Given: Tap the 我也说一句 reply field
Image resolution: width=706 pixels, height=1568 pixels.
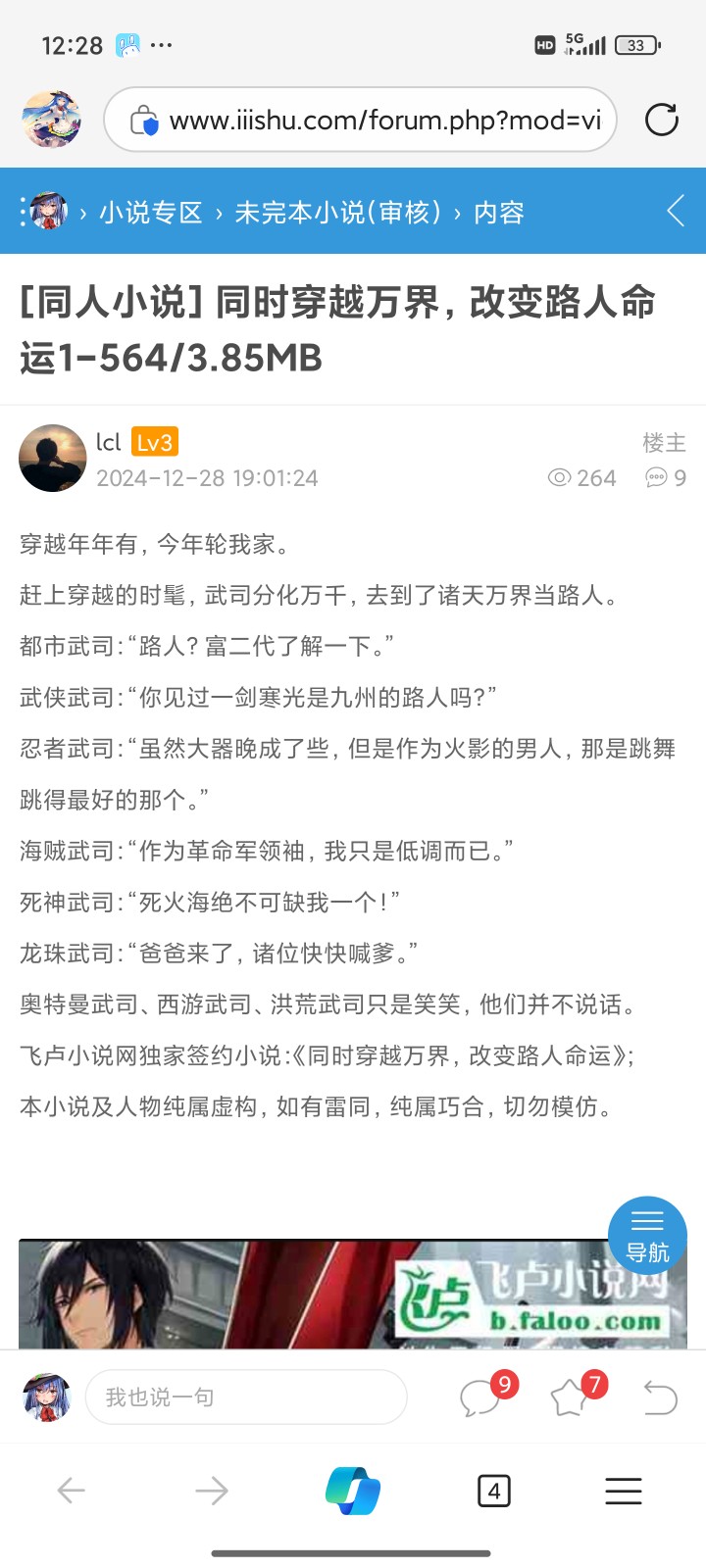Looking at the screenshot, I should [x=245, y=1396].
